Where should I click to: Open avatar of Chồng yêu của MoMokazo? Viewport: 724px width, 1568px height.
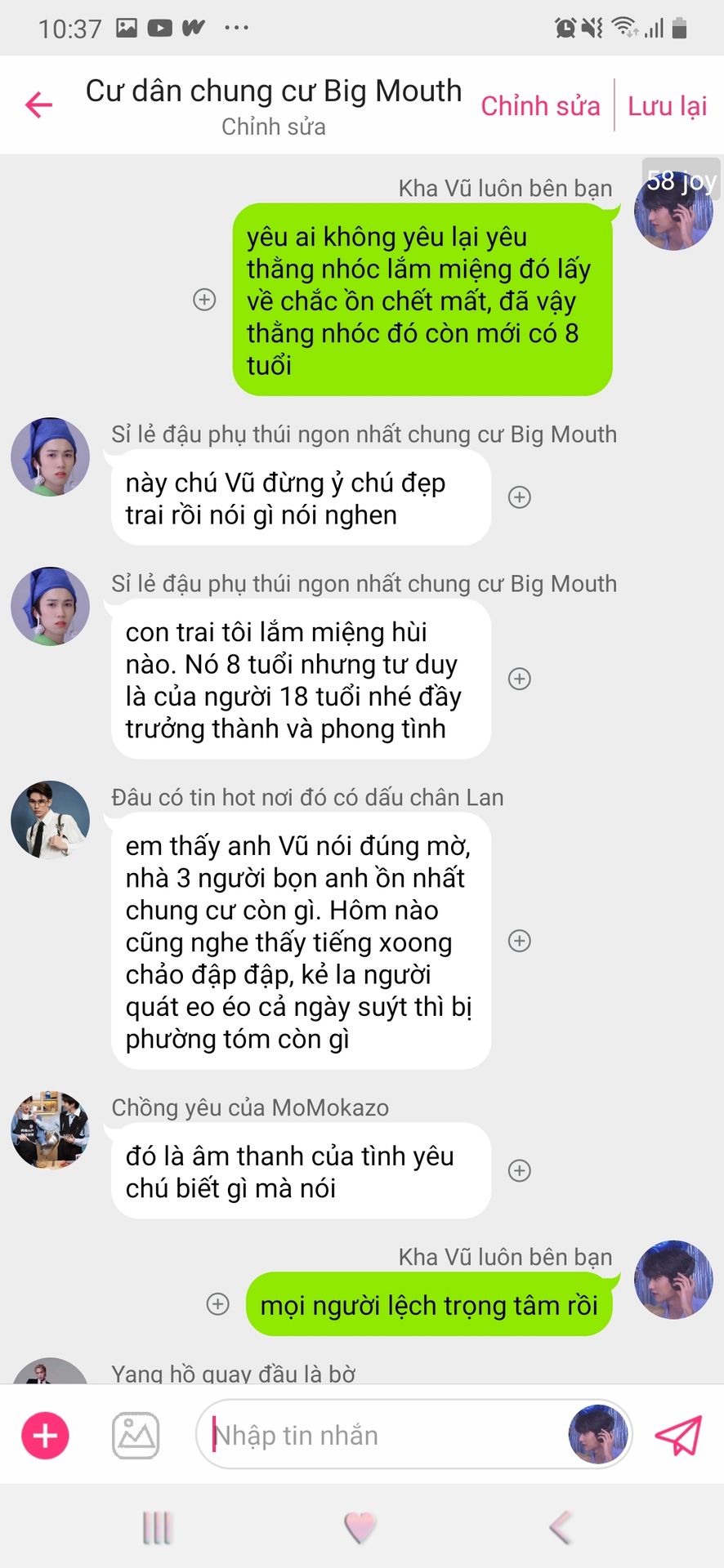[x=50, y=1129]
